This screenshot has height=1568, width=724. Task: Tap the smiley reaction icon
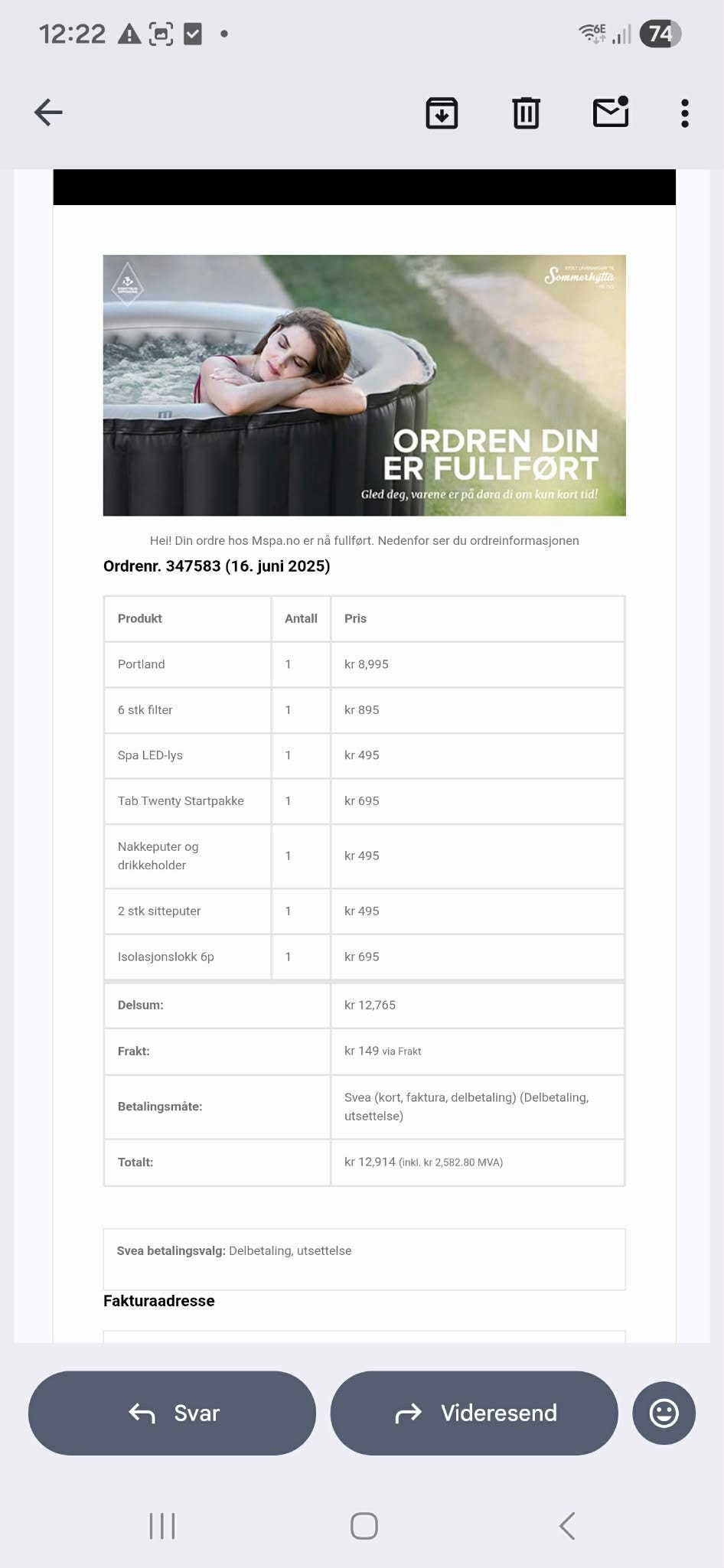[x=663, y=1413]
